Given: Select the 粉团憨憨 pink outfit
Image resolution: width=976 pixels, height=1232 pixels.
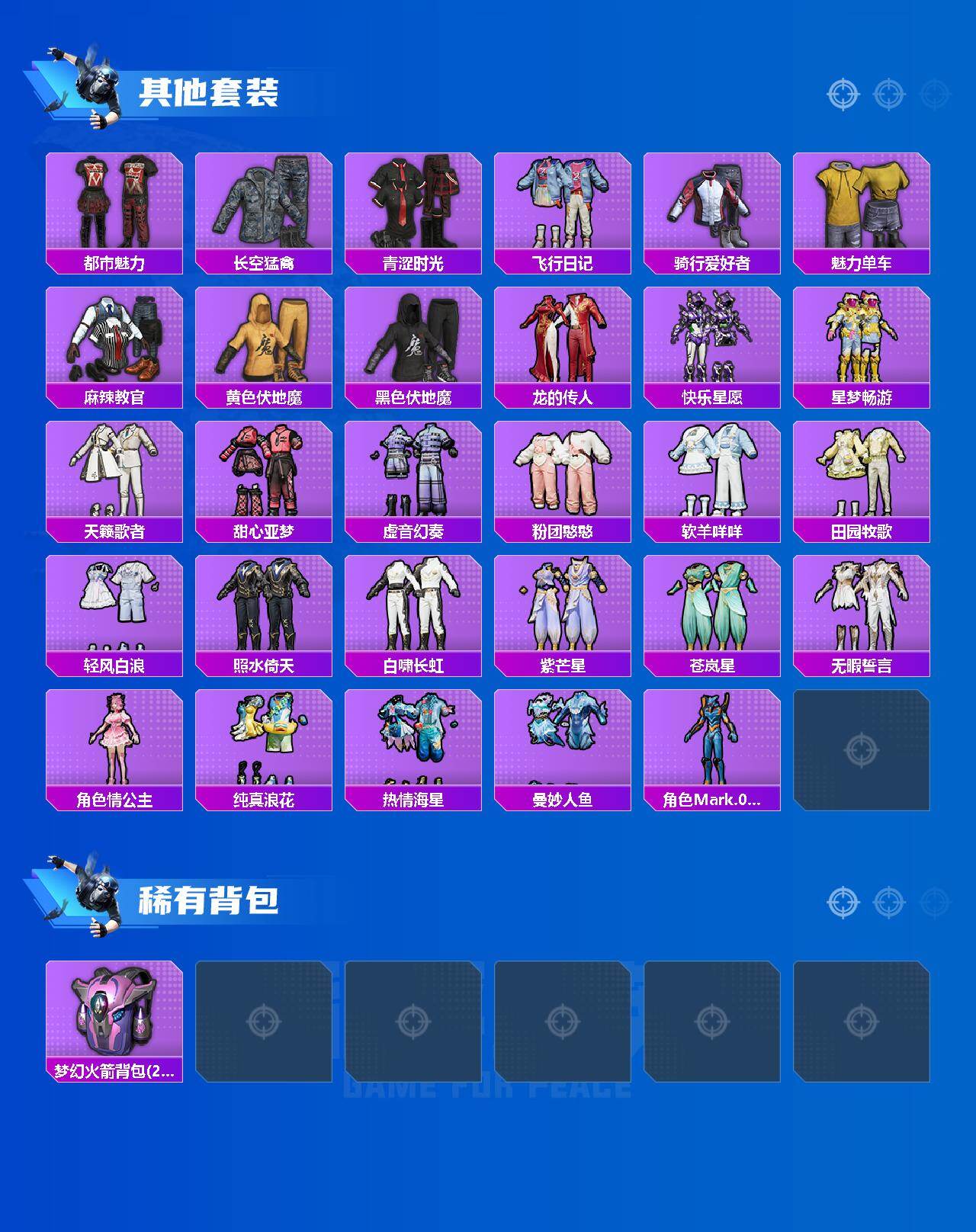Looking at the screenshot, I should coord(564,473).
